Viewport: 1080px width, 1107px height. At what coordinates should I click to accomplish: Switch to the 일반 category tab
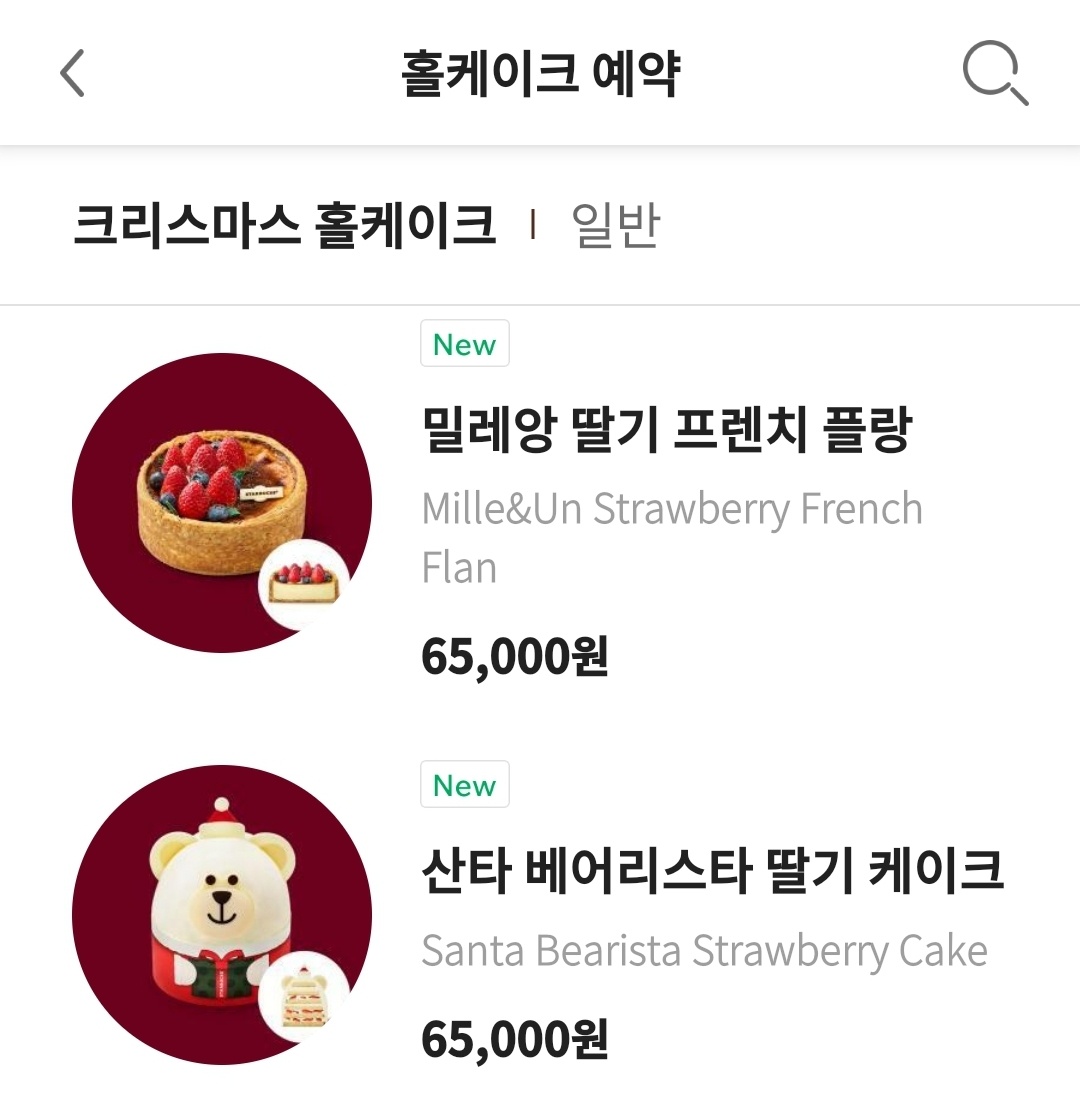tap(614, 225)
